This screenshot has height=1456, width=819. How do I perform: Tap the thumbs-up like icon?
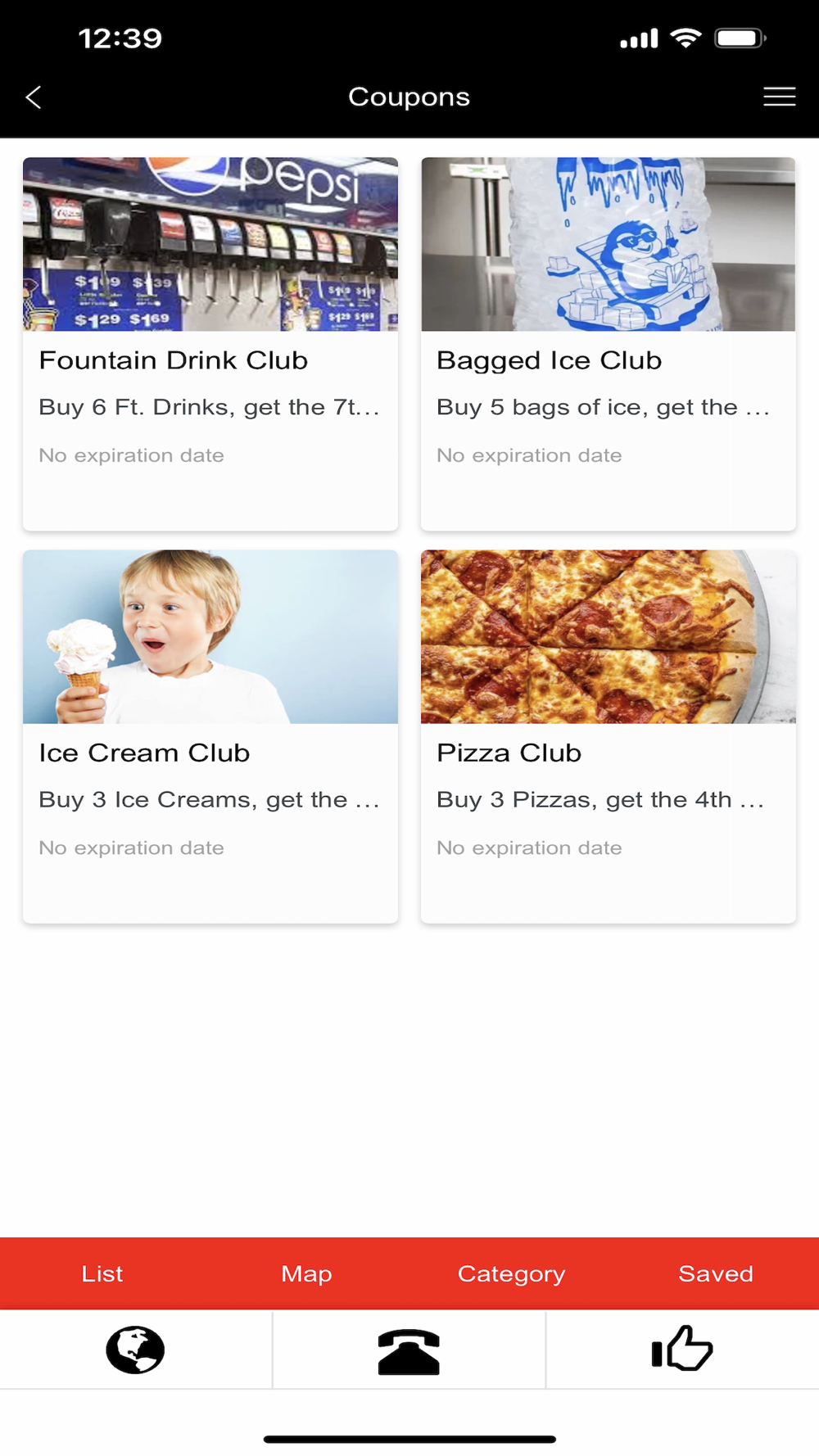[682, 1348]
